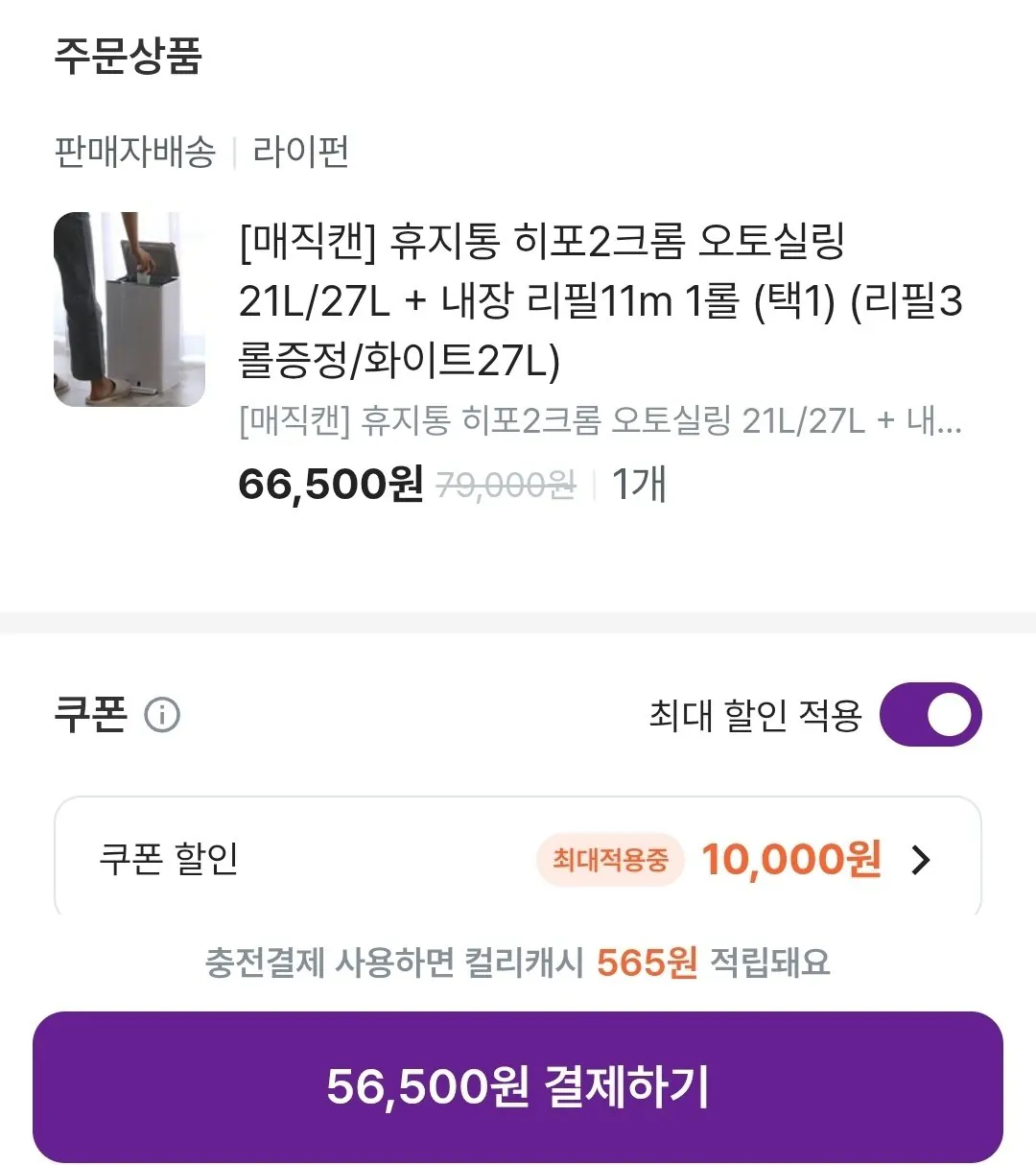Click the discounted price 66,500원

coord(331,485)
